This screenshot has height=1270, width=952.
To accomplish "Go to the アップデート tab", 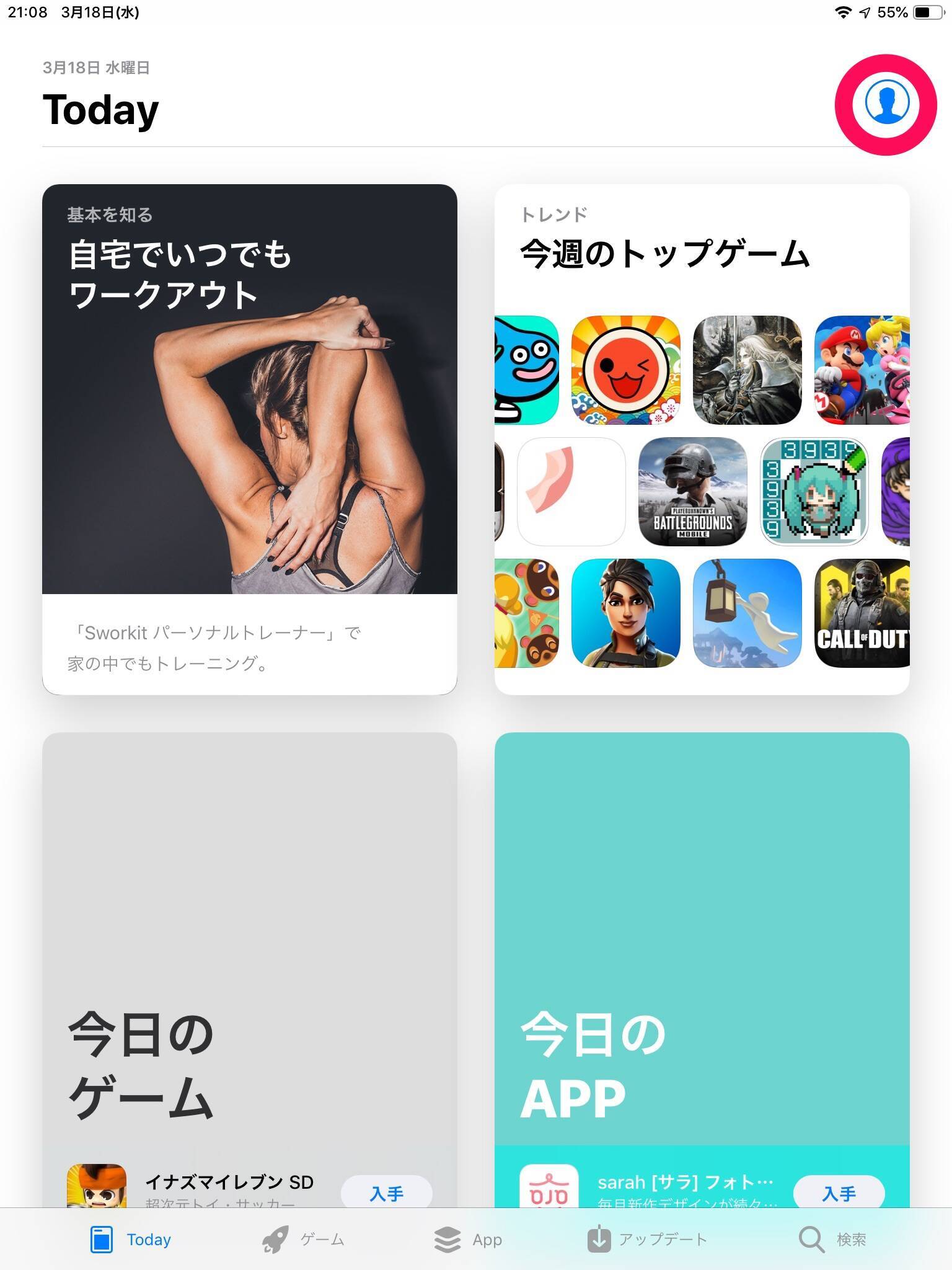I will point(647,1239).
